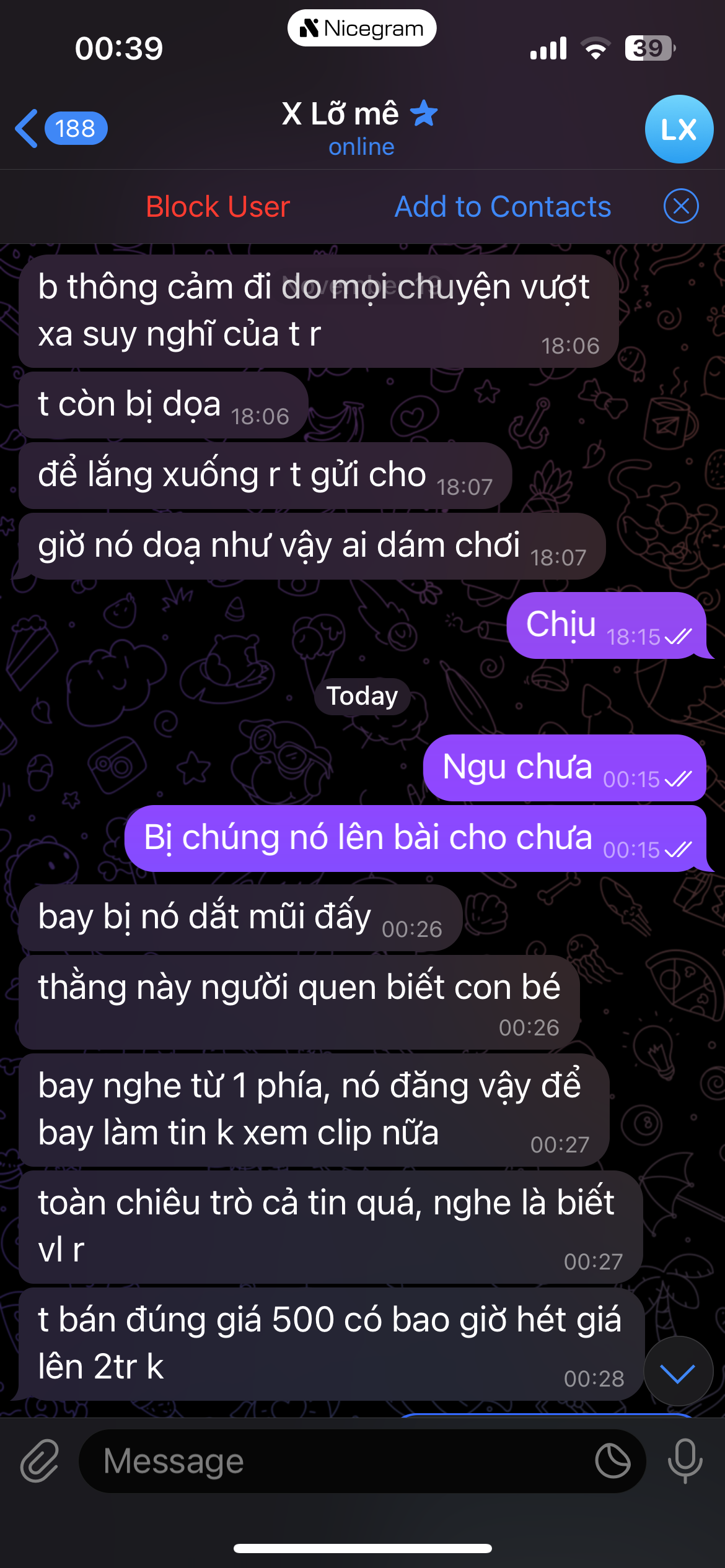725x1568 pixels.
Task: Add this user to Contacts
Action: coord(503,207)
